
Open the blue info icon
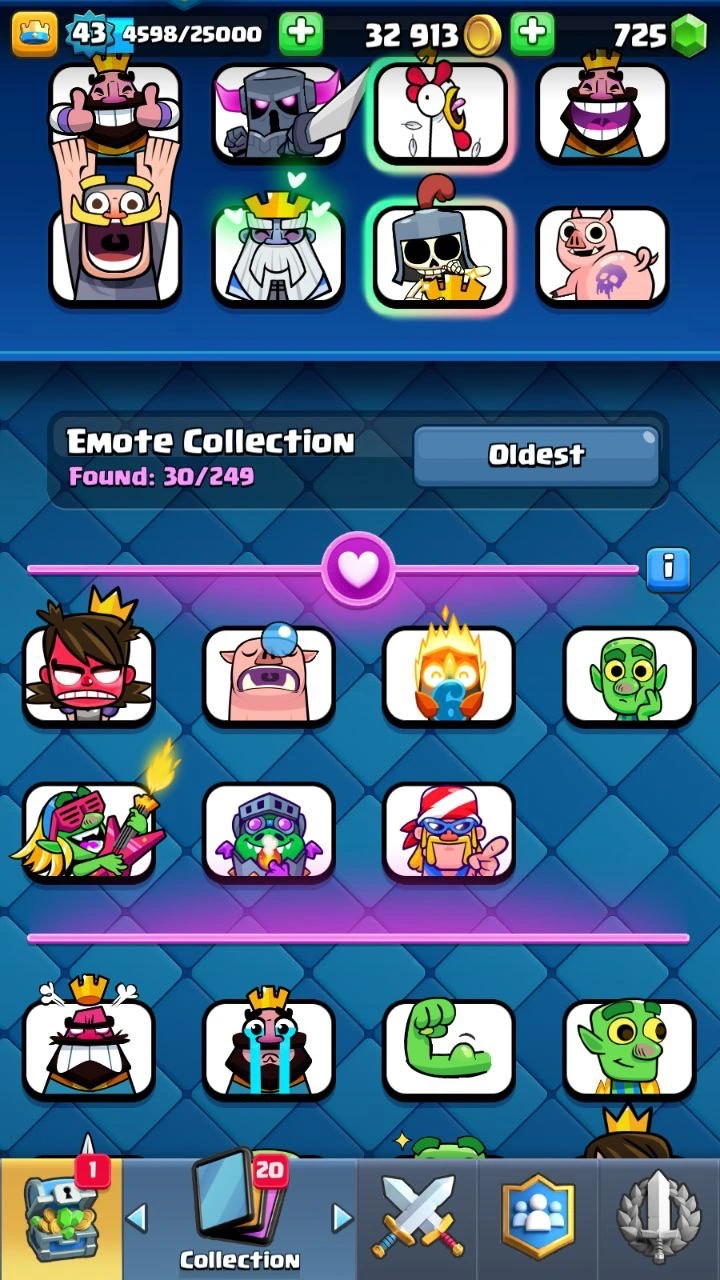(668, 568)
